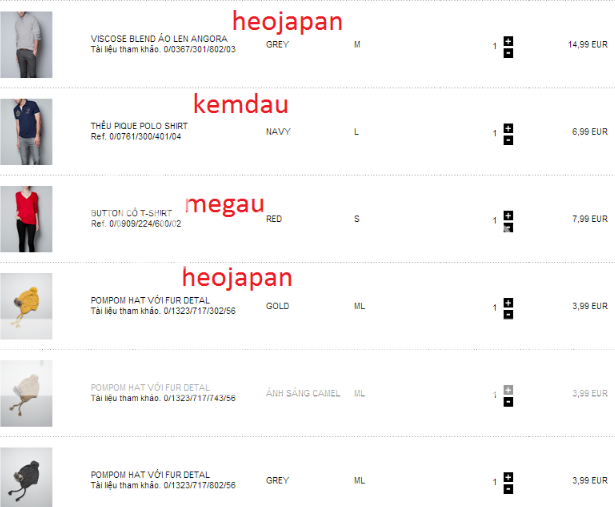This screenshot has width=615, height=507.
Task: Open the navy polo shirt product image
Action: (26, 131)
